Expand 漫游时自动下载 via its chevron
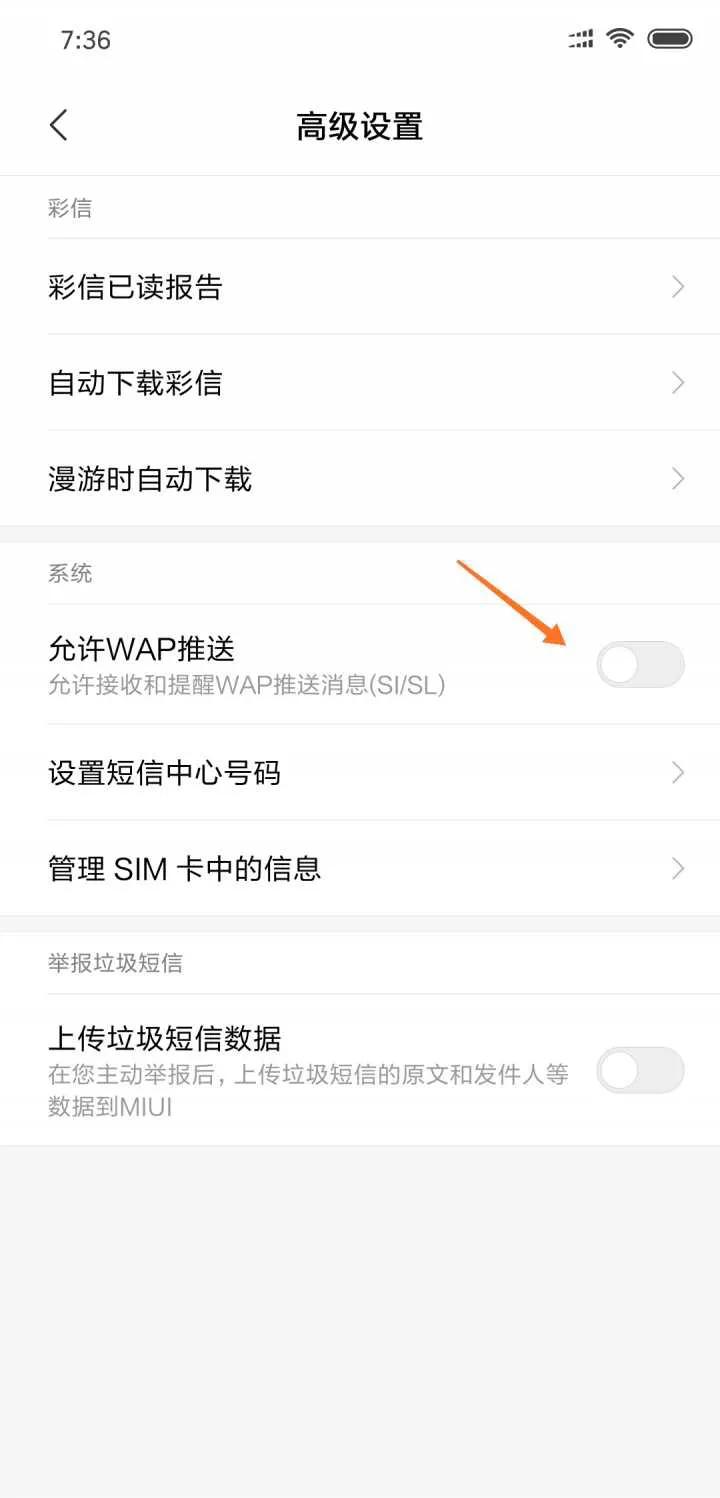720x1498 pixels. (676, 478)
